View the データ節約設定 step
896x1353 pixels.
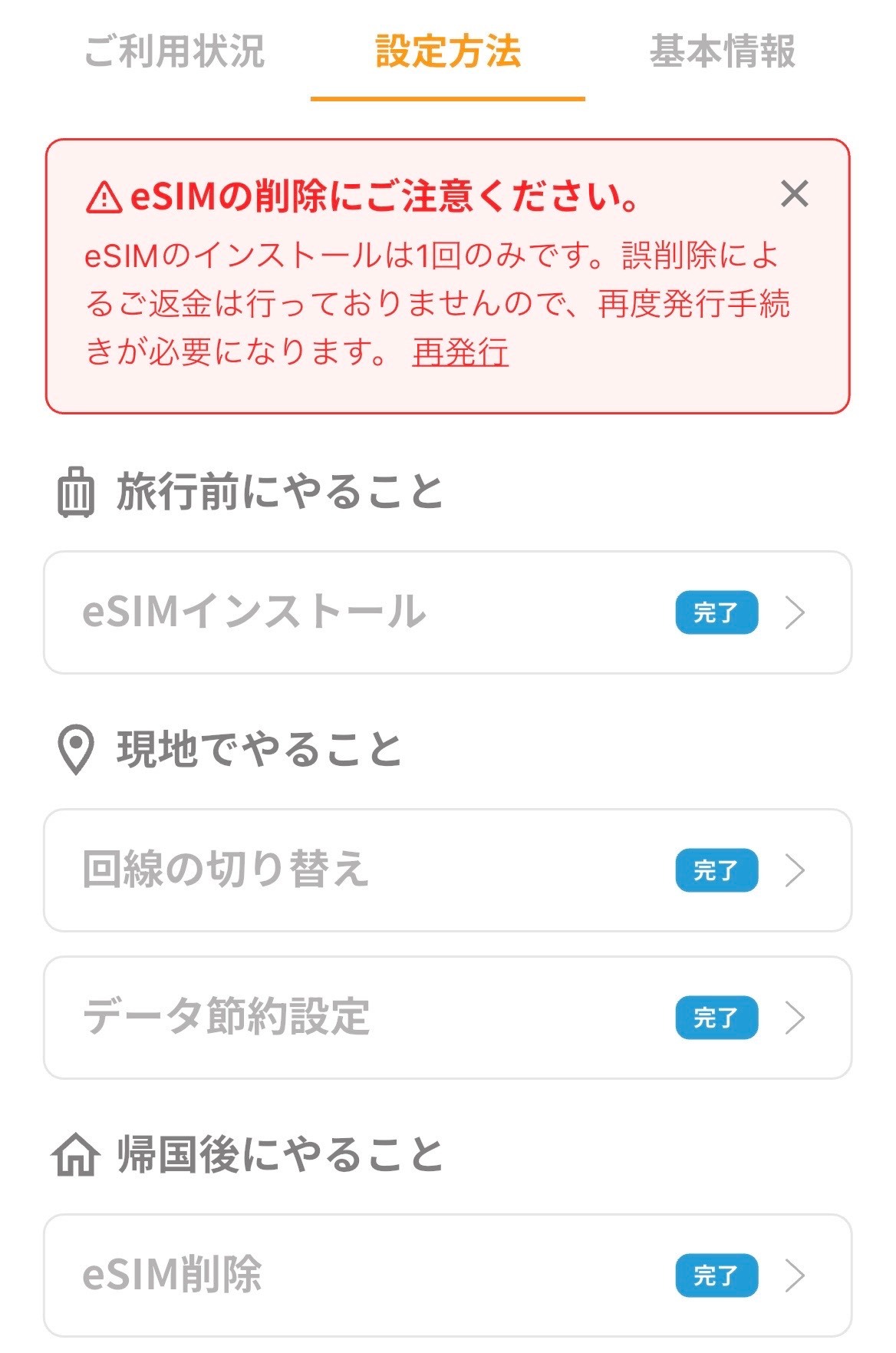pyautogui.click(x=447, y=1018)
